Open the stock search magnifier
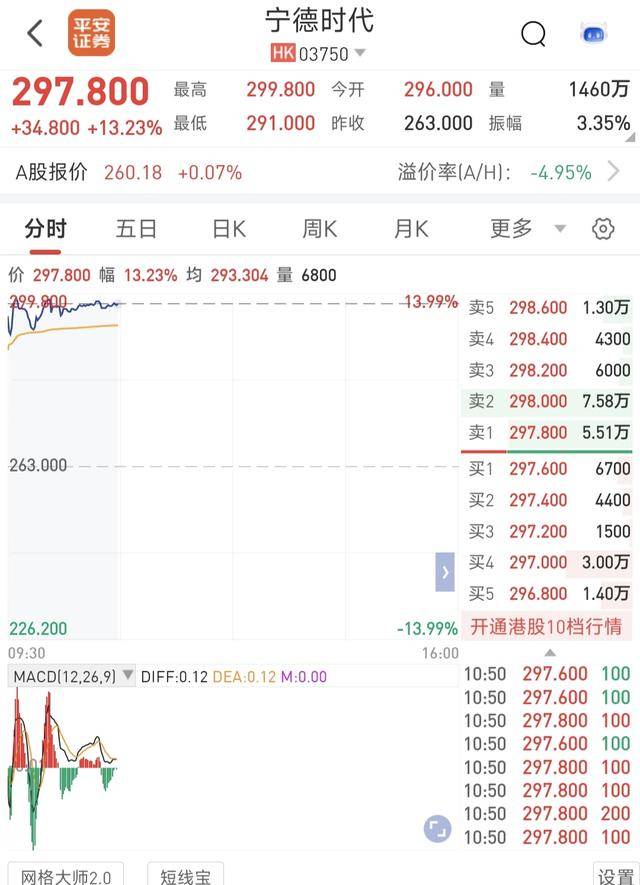 click(533, 34)
